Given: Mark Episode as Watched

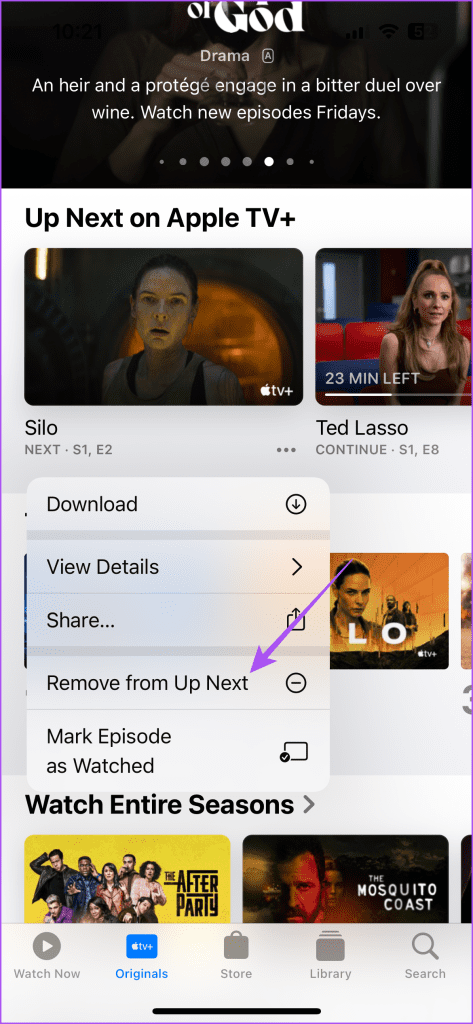Looking at the screenshot, I should (x=178, y=750).
